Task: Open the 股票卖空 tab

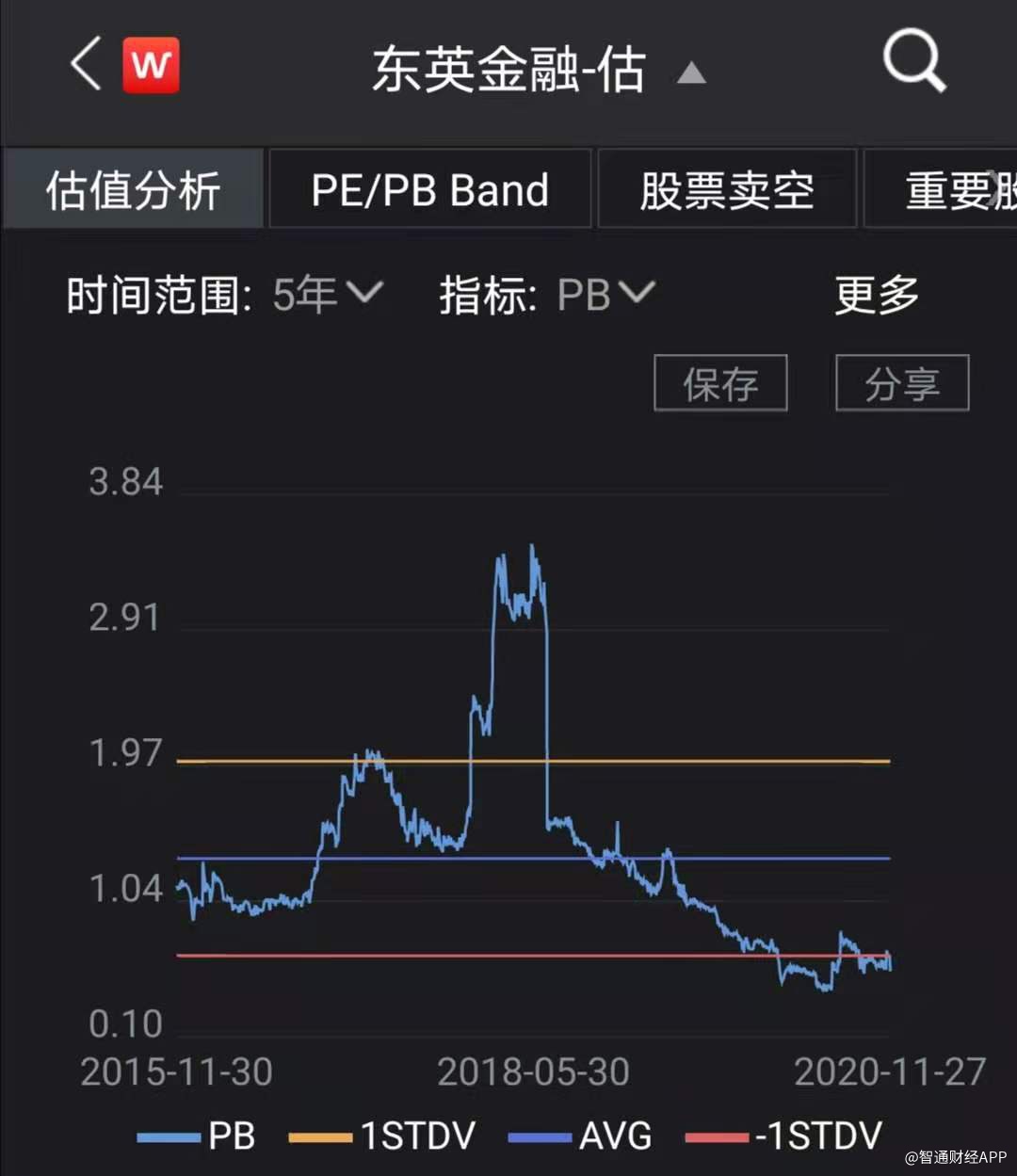Action: coord(727,189)
